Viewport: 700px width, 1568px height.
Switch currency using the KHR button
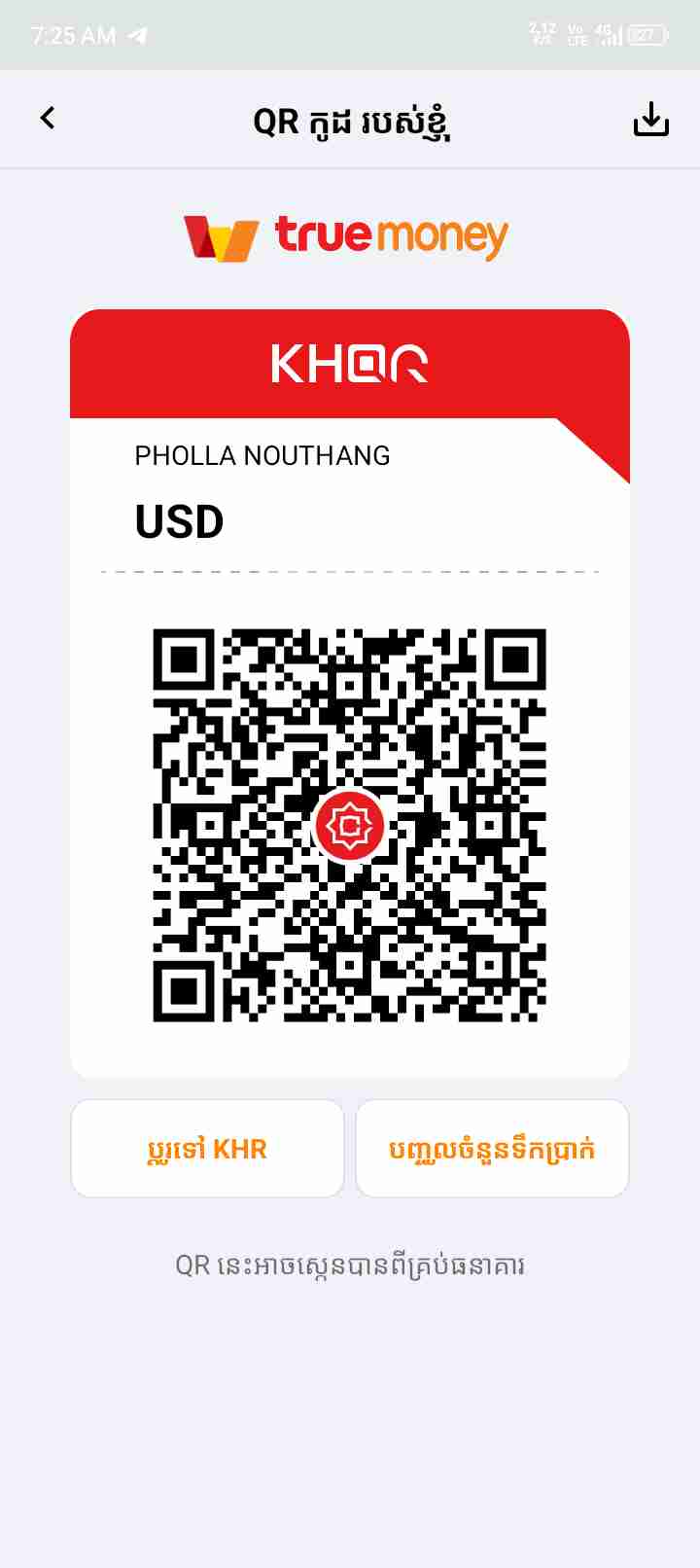(x=207, y=1148)
